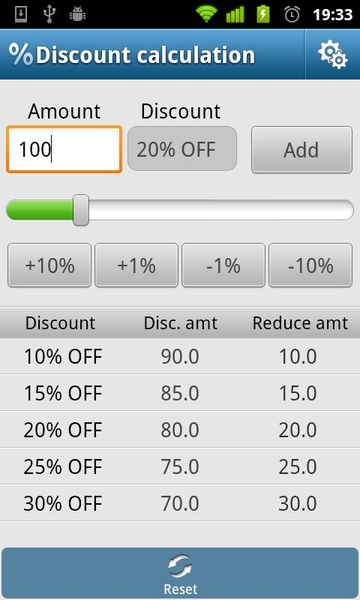Open settings via the gears icon

tap(332, 55)
